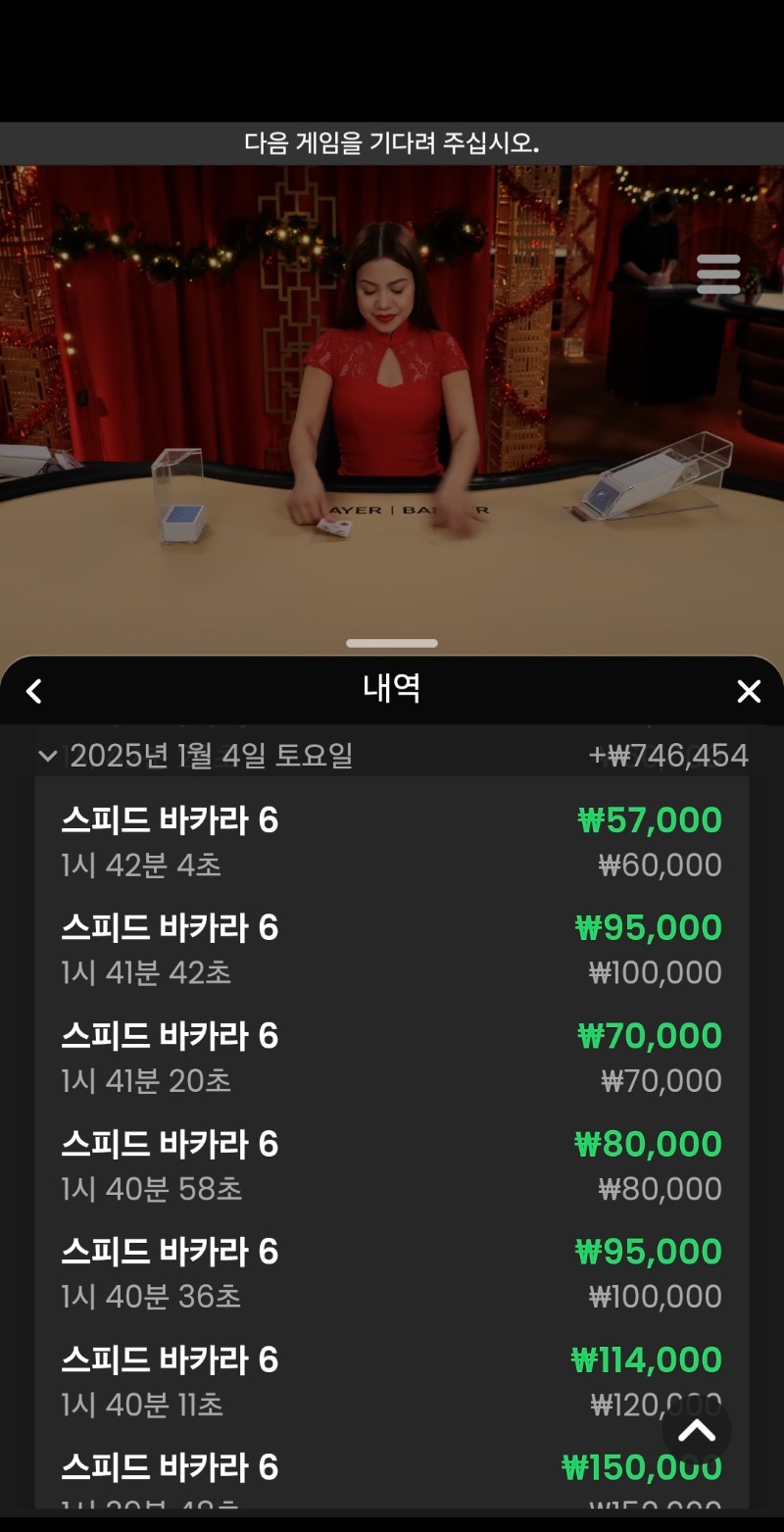This screenshot has height=1532, width=784.
Task: Go back from the 내역 panel
Action: (34, 692)
